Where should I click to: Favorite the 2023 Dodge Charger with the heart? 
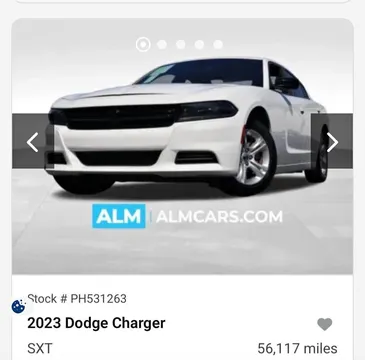click(x=325, y=324)
